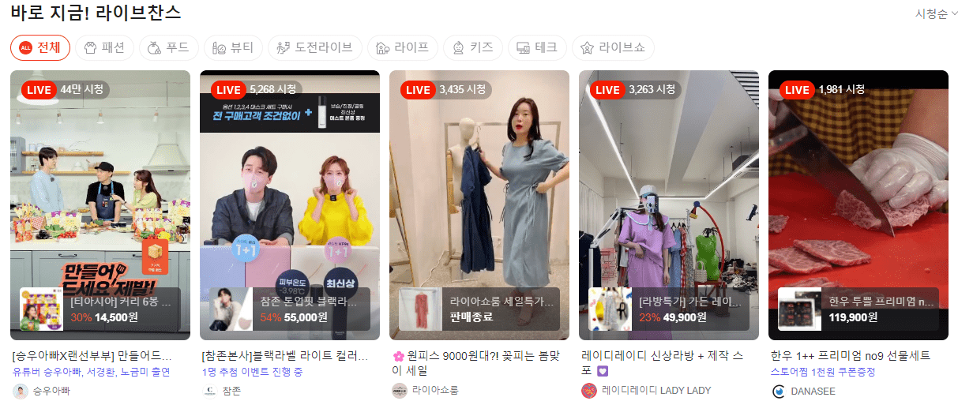The width and height of the screenshot is (958, 402).
Task: Open the 참존 55,000원 product overlay
Action: 289,309
